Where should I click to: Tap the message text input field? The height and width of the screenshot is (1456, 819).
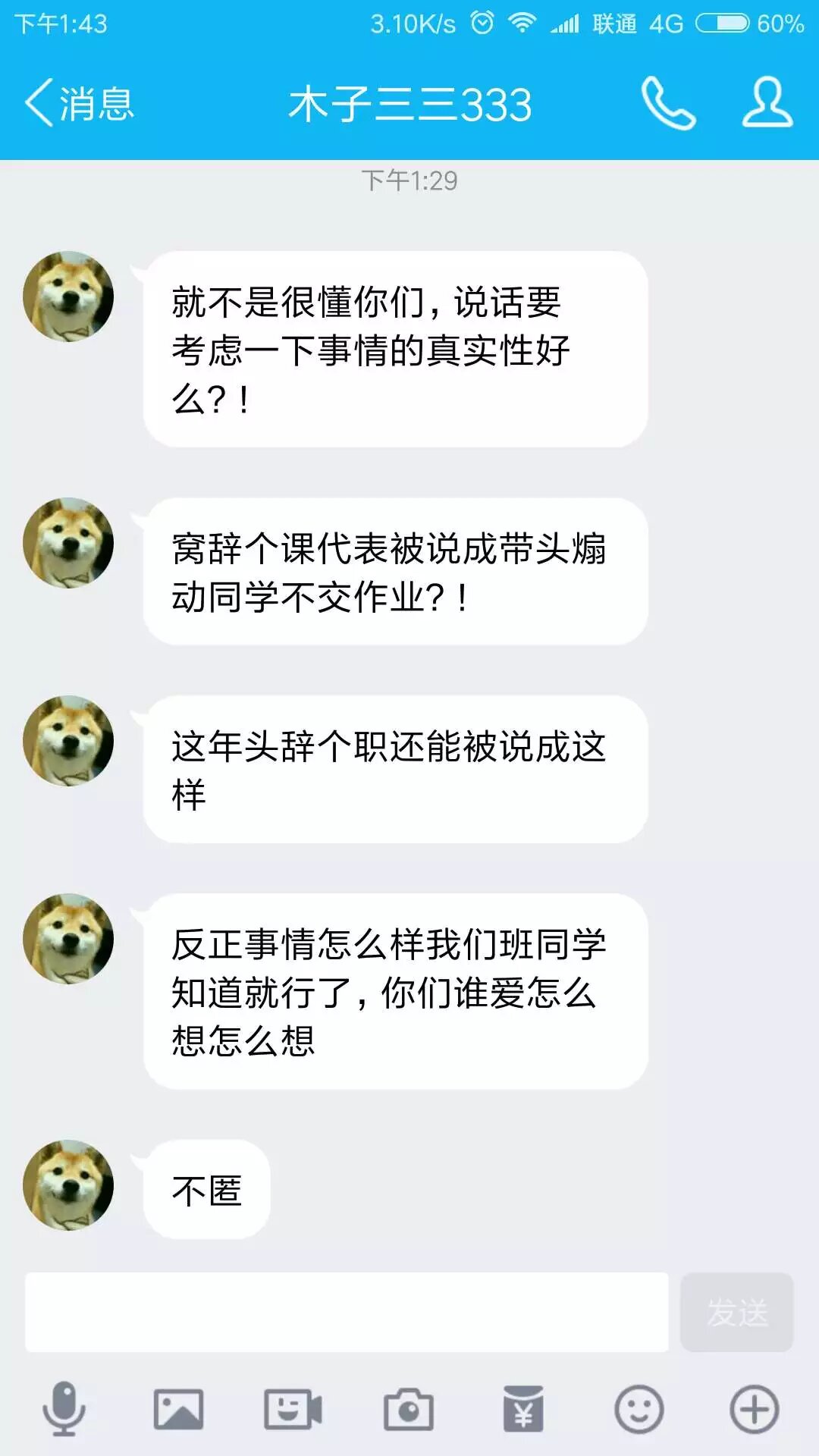[347, 1312]
